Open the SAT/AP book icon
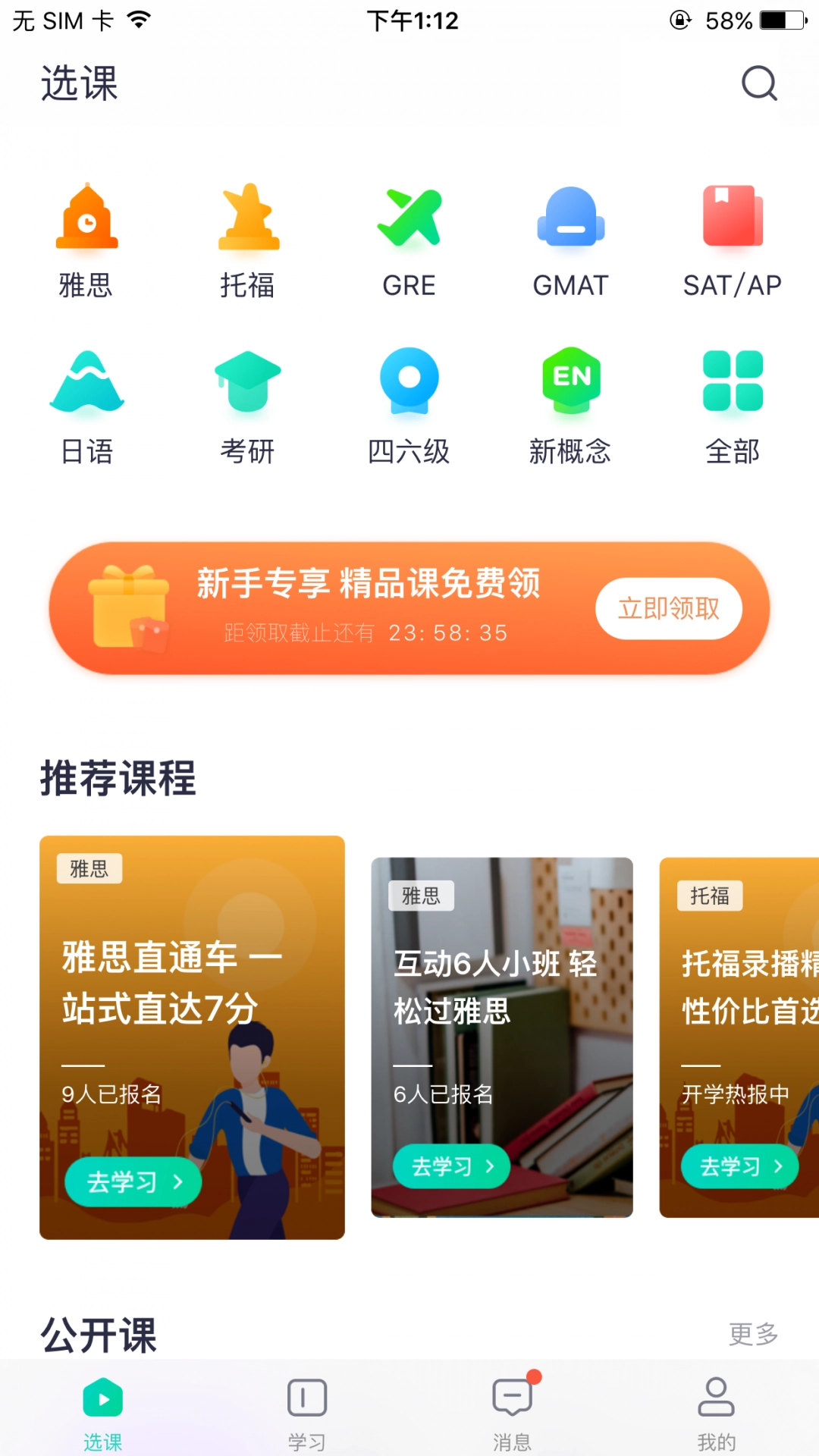Image resolution: width=819 pixels, height=1456 pixels. pyautogui.click(x=733, y=220)
